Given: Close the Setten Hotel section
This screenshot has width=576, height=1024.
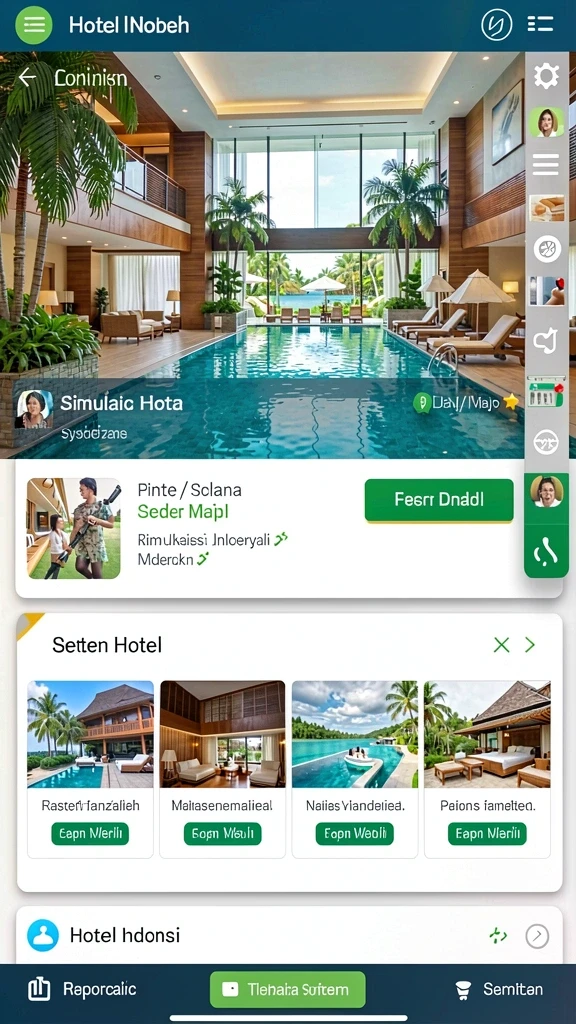Looking at the screenshot, I should [x=502, y=645].
